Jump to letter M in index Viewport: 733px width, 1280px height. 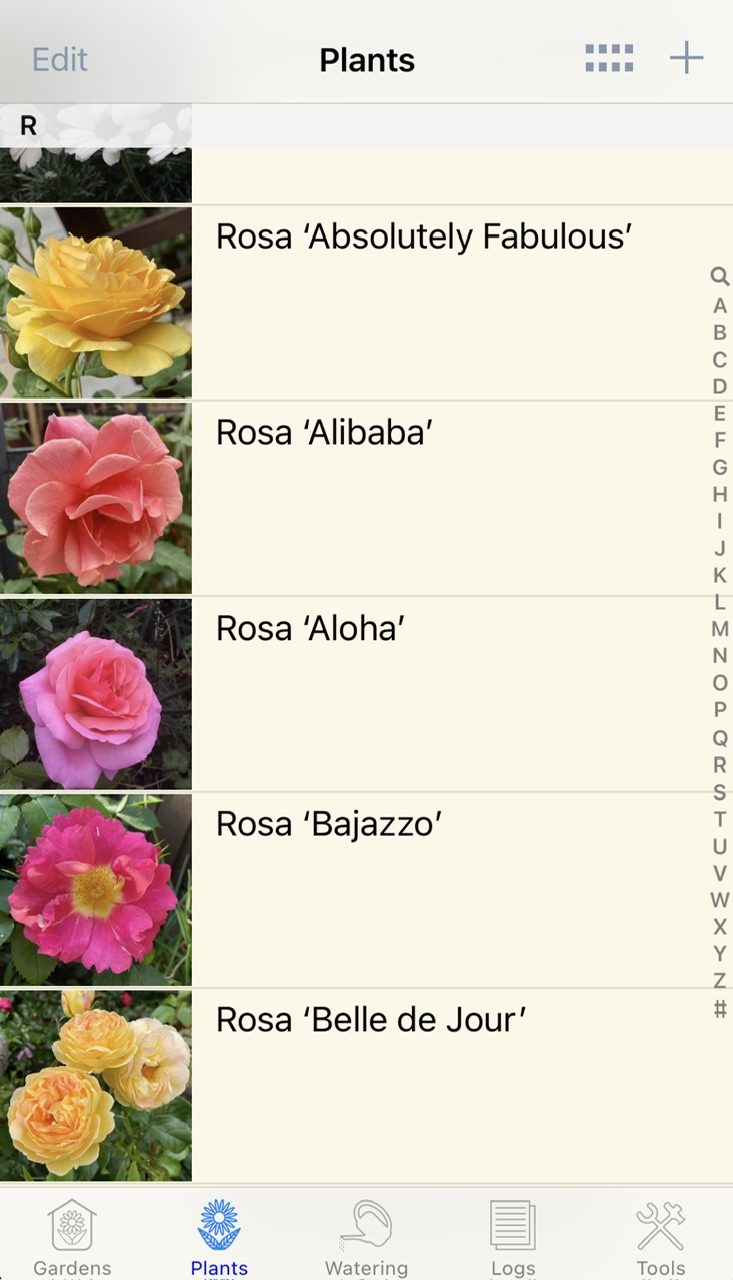point(719,629)
